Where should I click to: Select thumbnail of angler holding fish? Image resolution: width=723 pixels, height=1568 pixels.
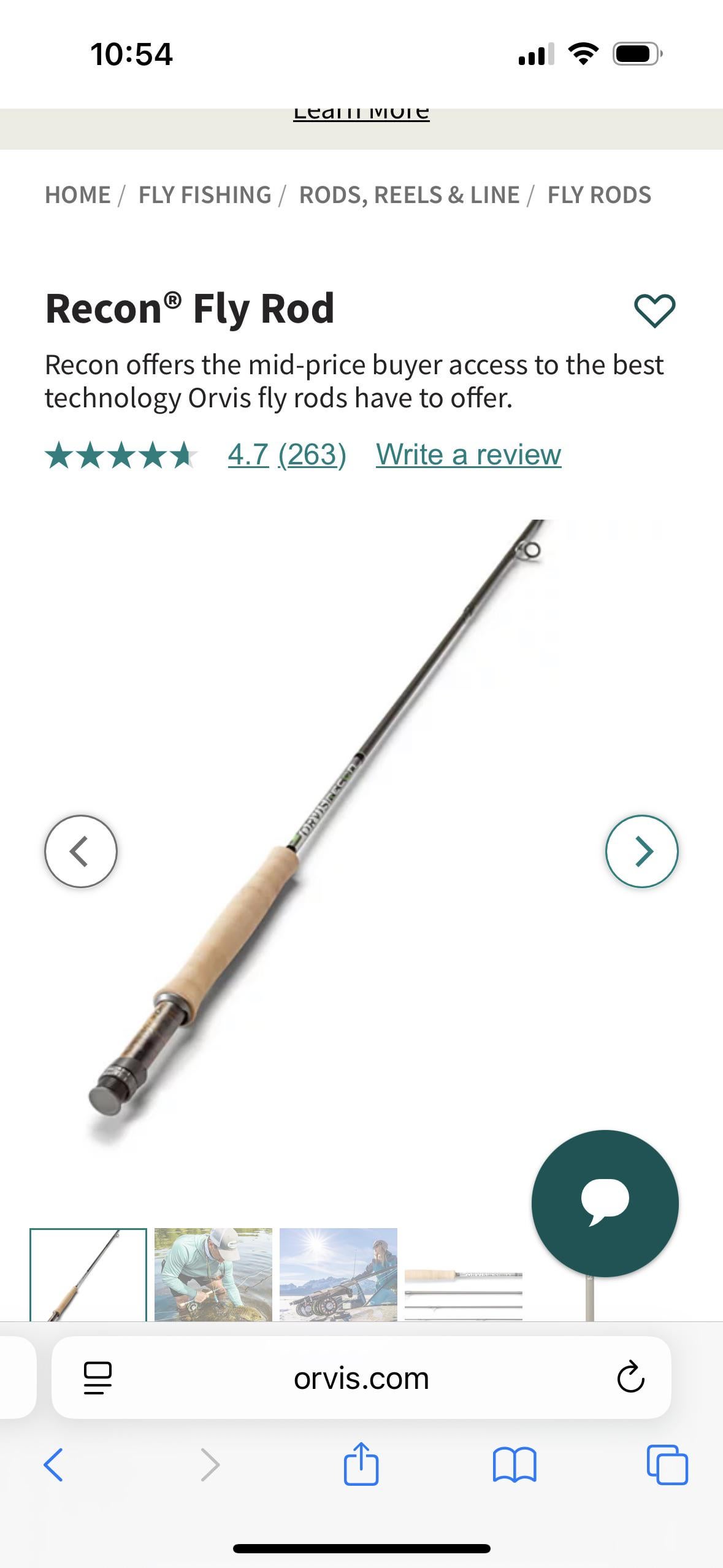pos(213,1275)
